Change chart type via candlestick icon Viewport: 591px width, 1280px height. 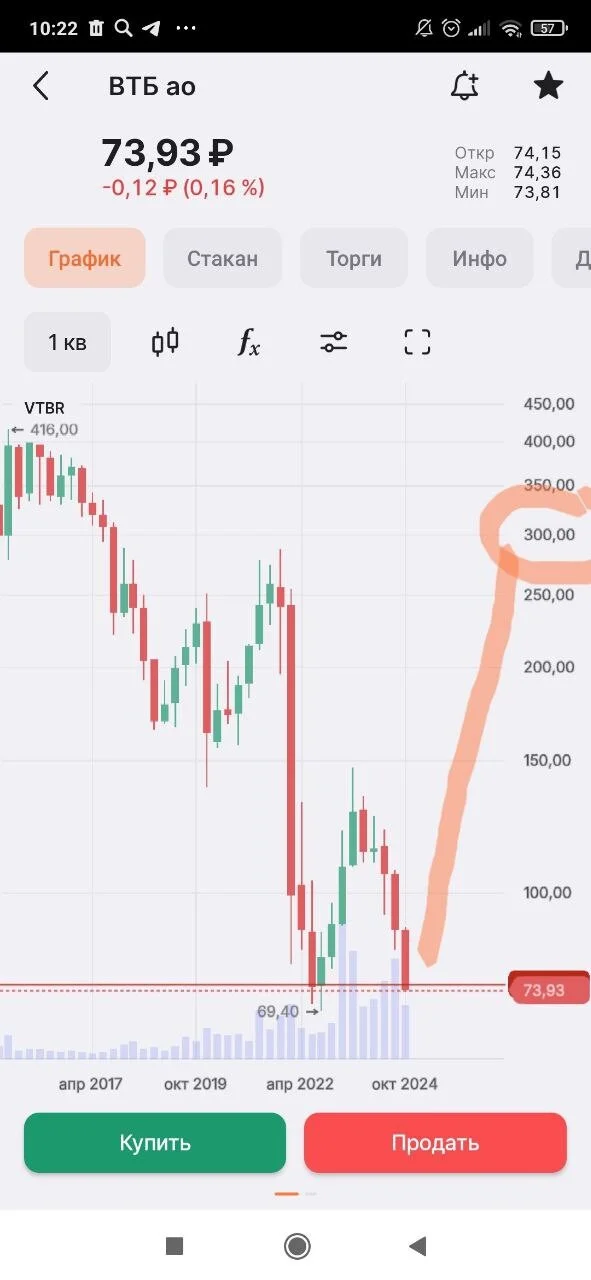click(165, 342)
